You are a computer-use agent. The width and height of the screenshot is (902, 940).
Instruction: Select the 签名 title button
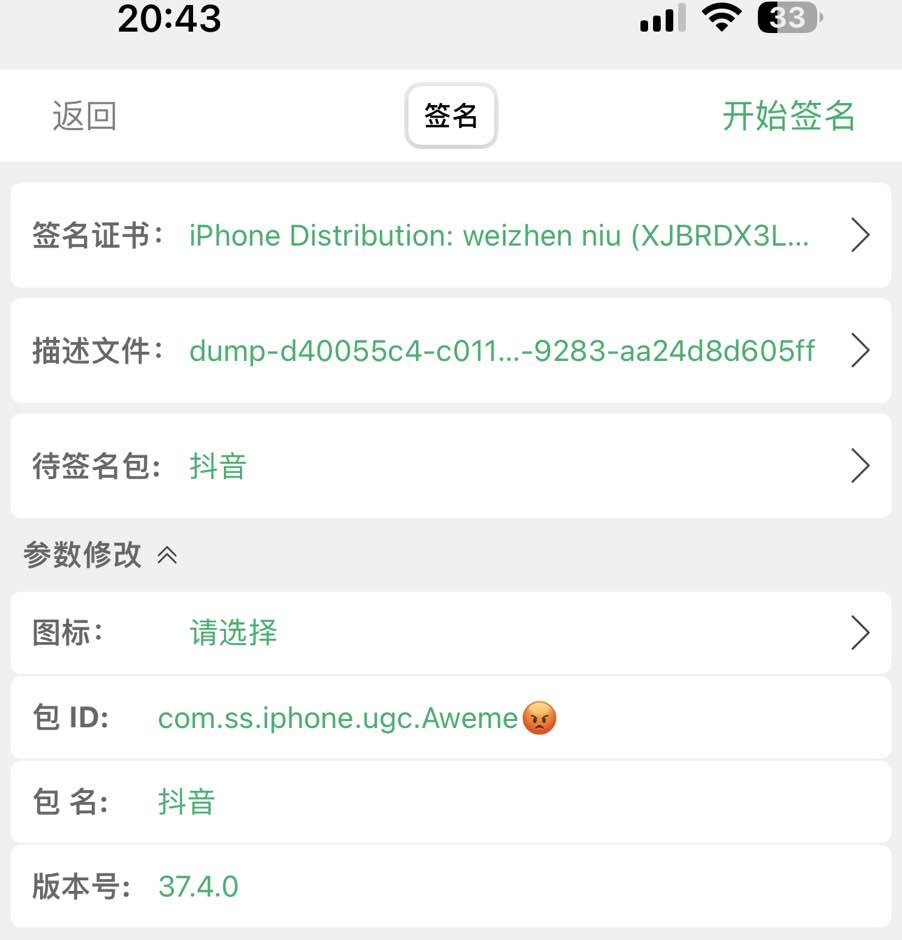tap(451, 116)
